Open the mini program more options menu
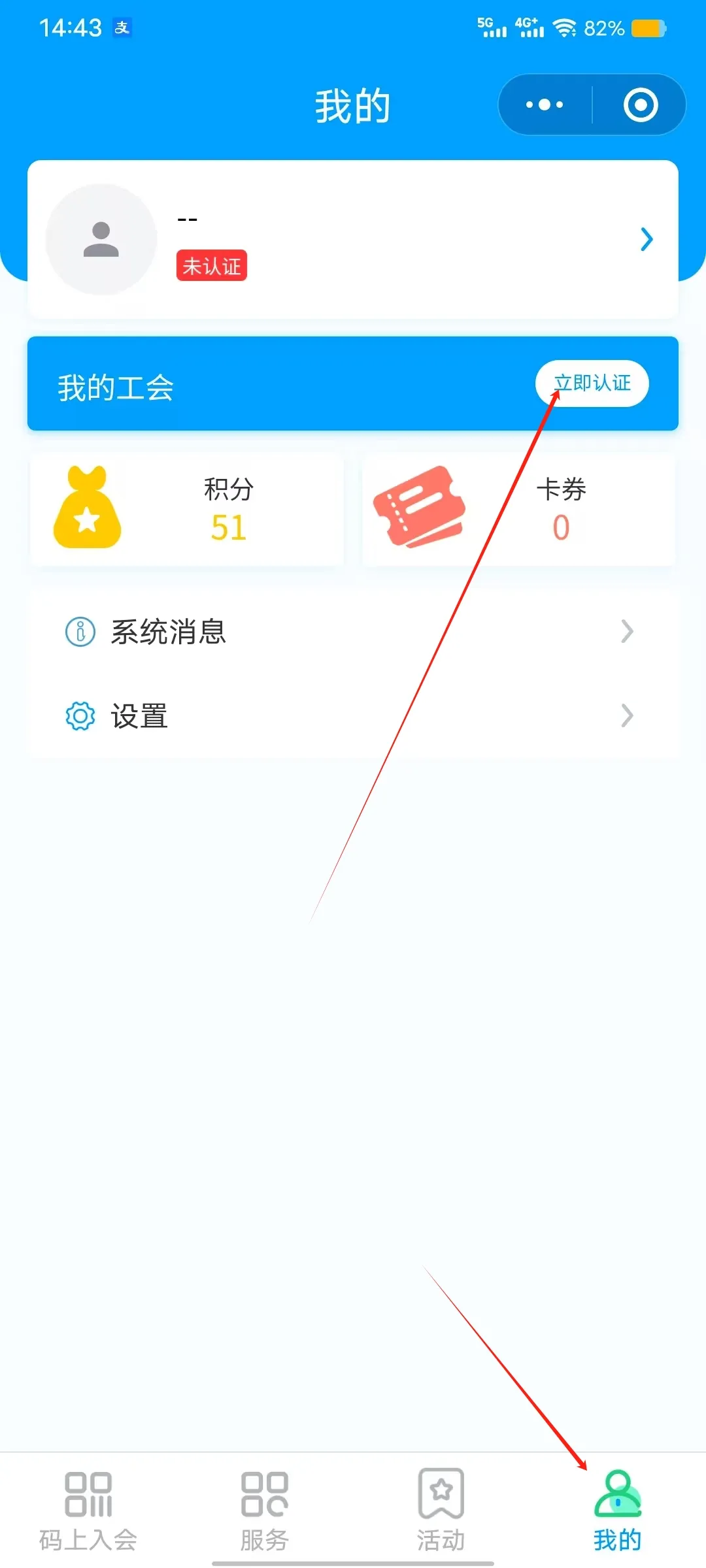Image resolution: width=706 pixels, height=1568 pixels. (x=545, y=105)
